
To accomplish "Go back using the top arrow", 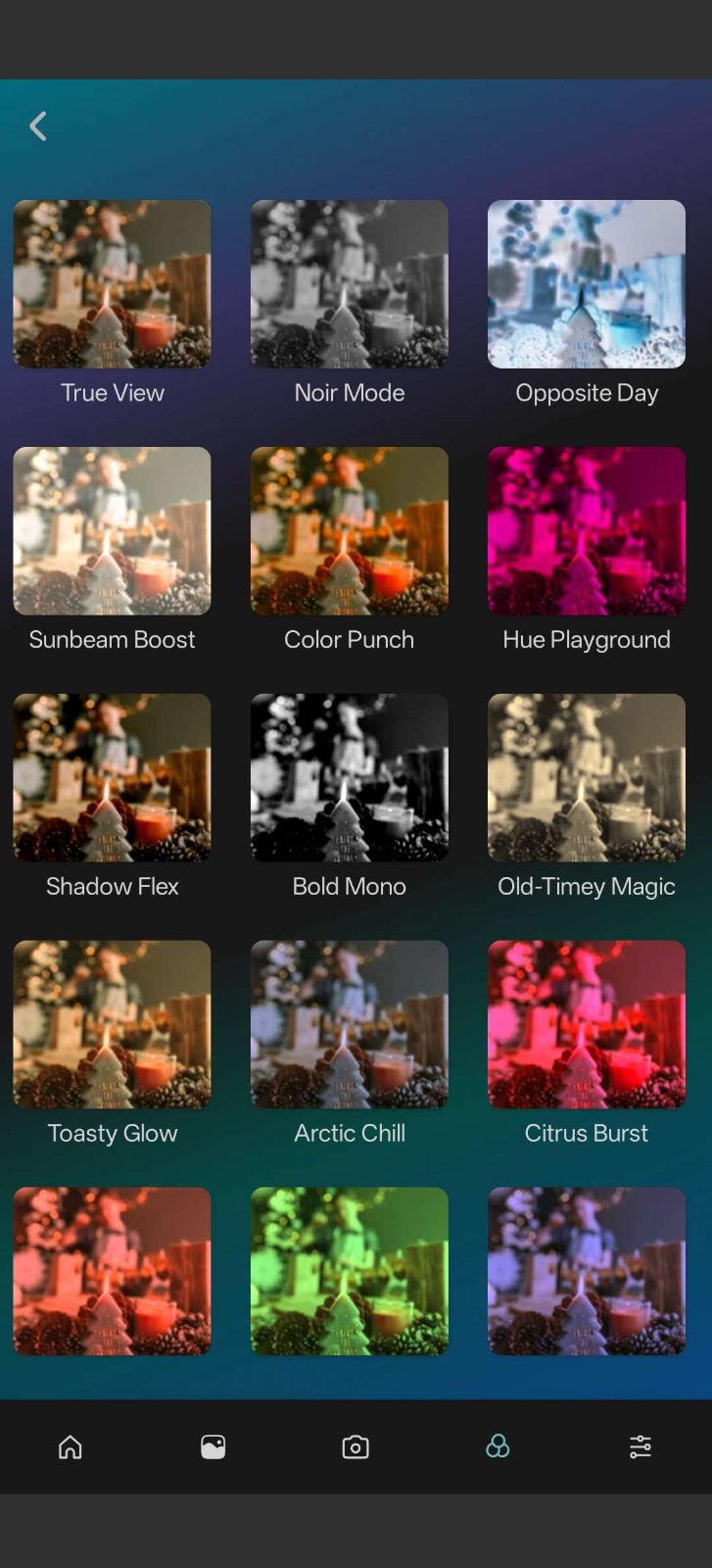I will click(38, 126).
